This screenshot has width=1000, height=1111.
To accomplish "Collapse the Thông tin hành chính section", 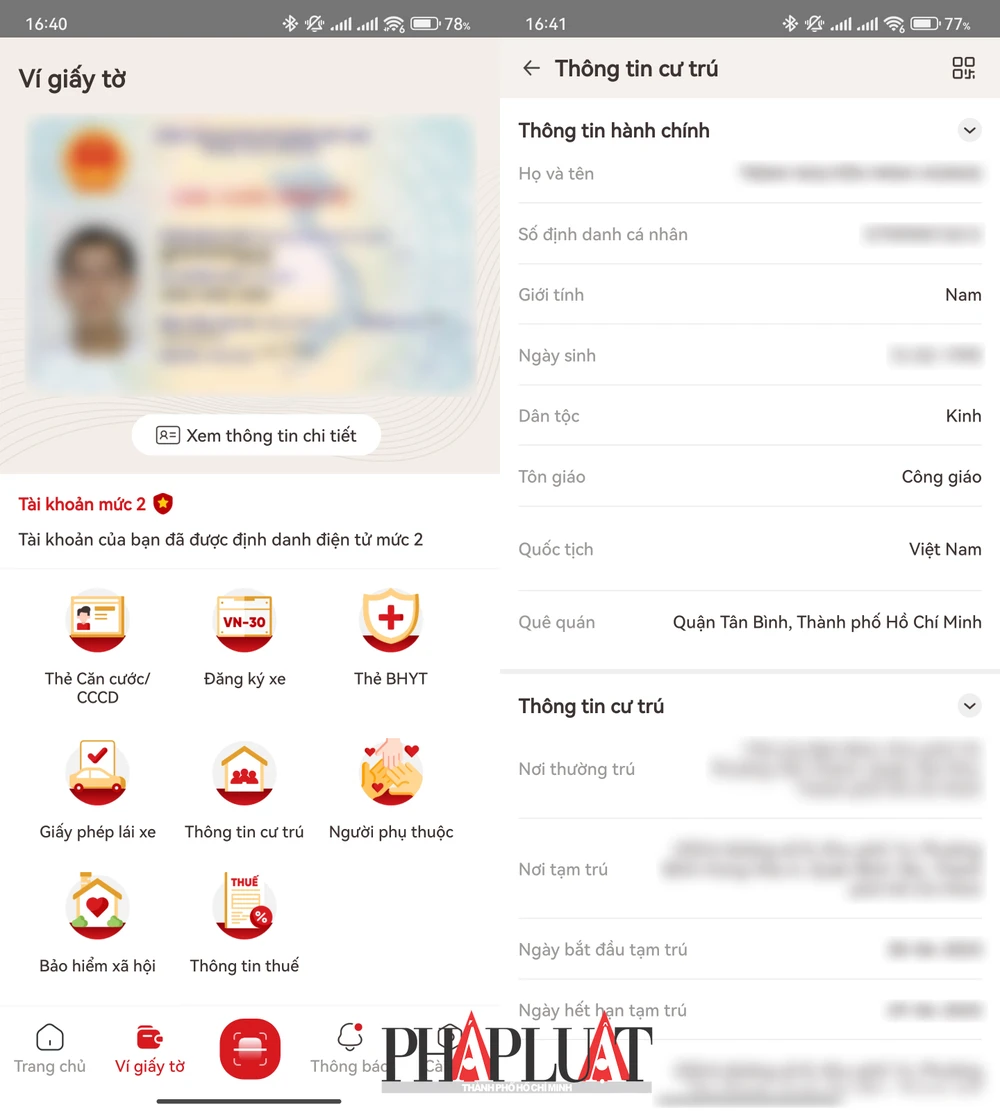I will pyautogui.click(x=968, y=130).
